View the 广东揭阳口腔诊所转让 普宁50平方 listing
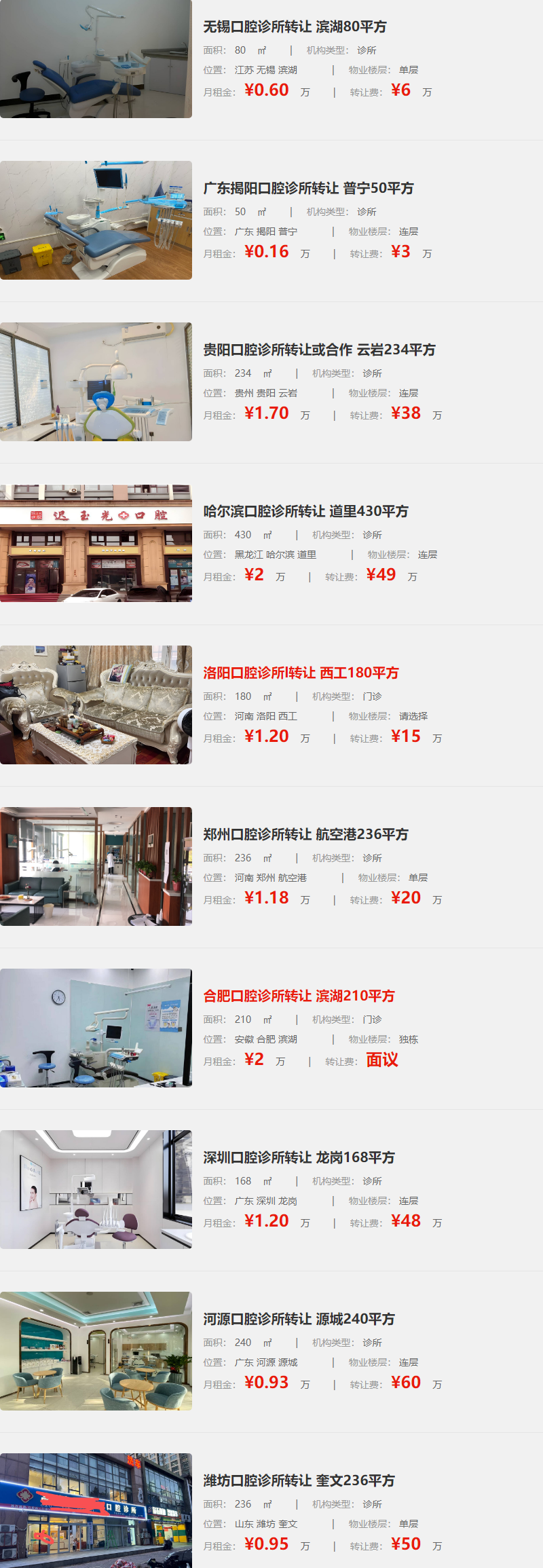Image resolution: width=543 pixels, height=1568 pixels. tap(308, 188)
